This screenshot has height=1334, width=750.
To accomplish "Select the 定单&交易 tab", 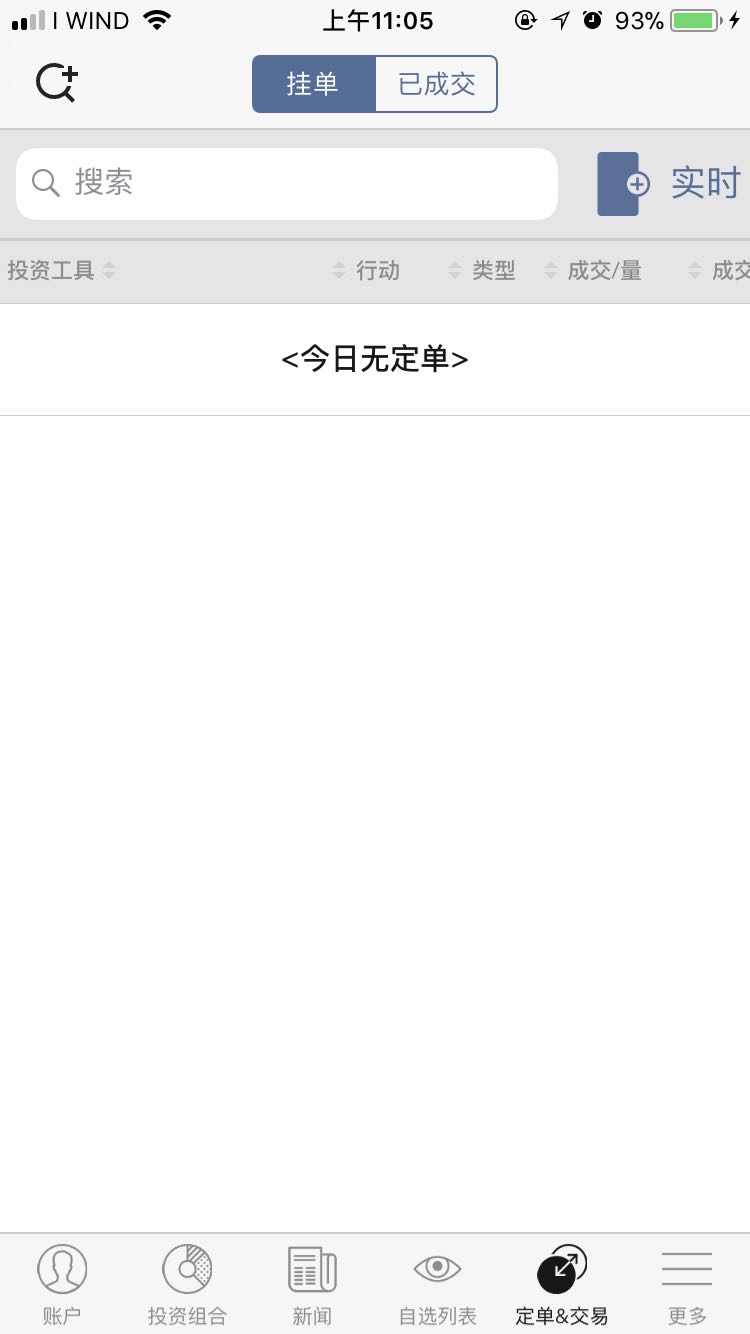I will (562, 1285).
